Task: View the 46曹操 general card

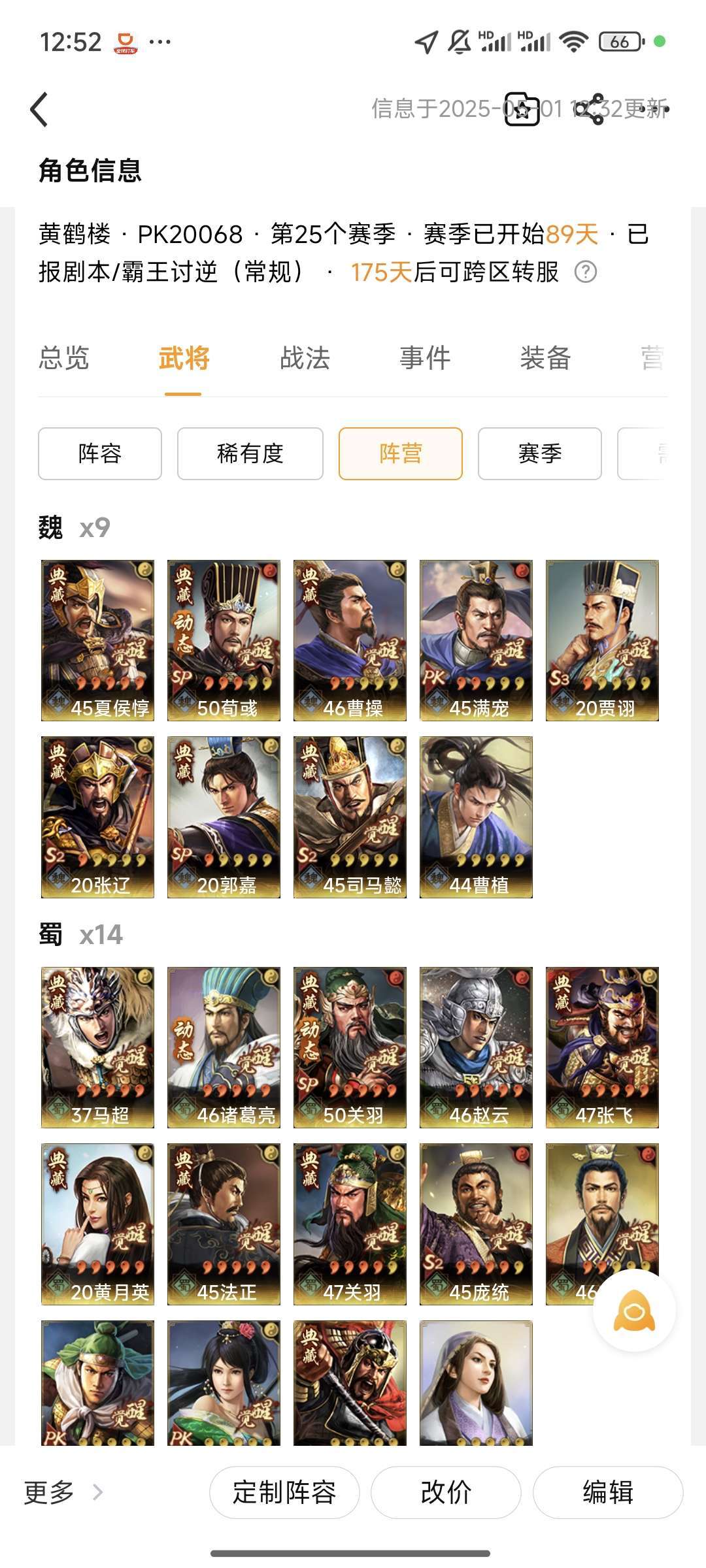Action: [x=350, y=640]
